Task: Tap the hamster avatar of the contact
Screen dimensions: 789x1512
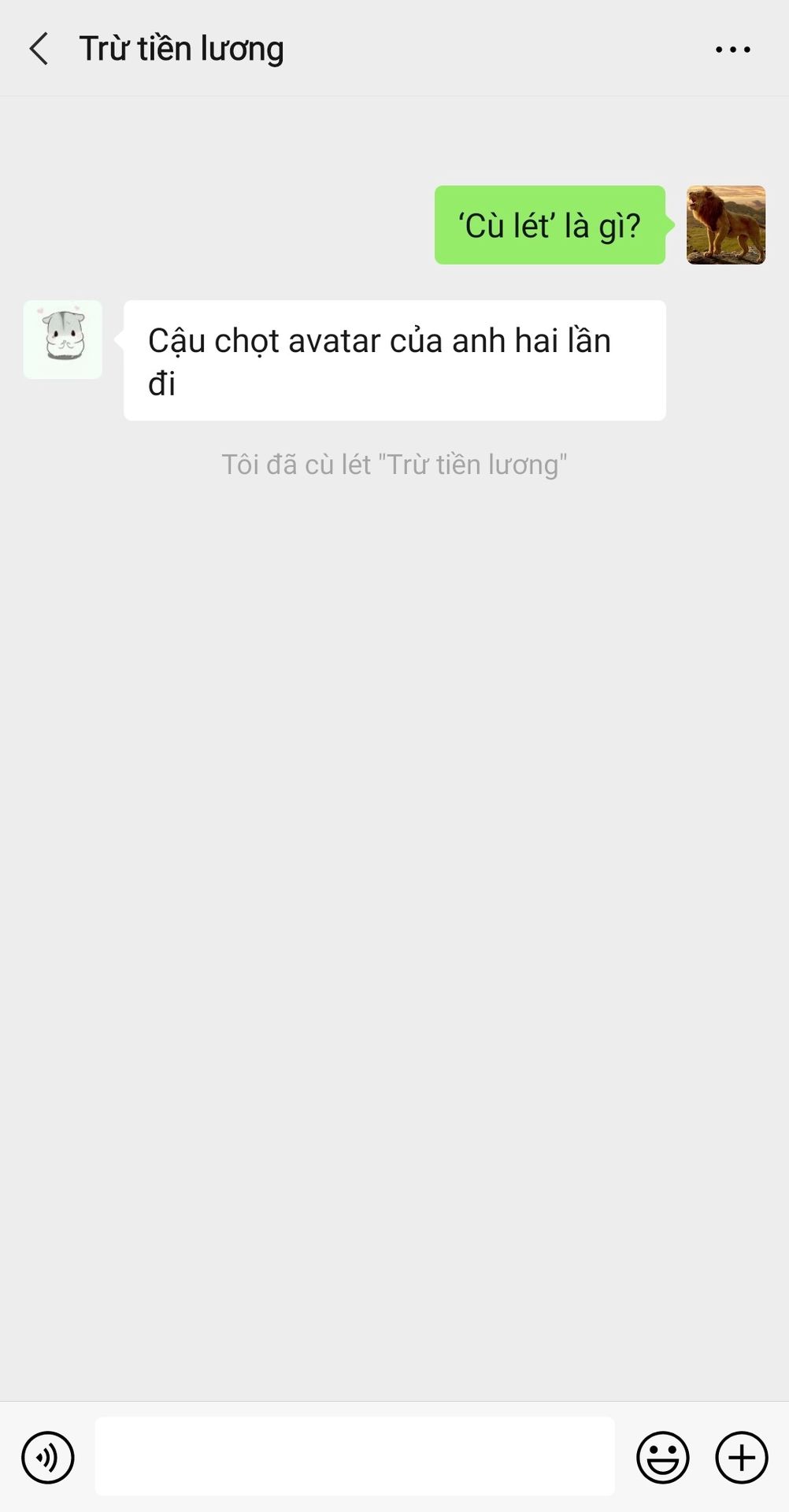Action: coord(63,339)
